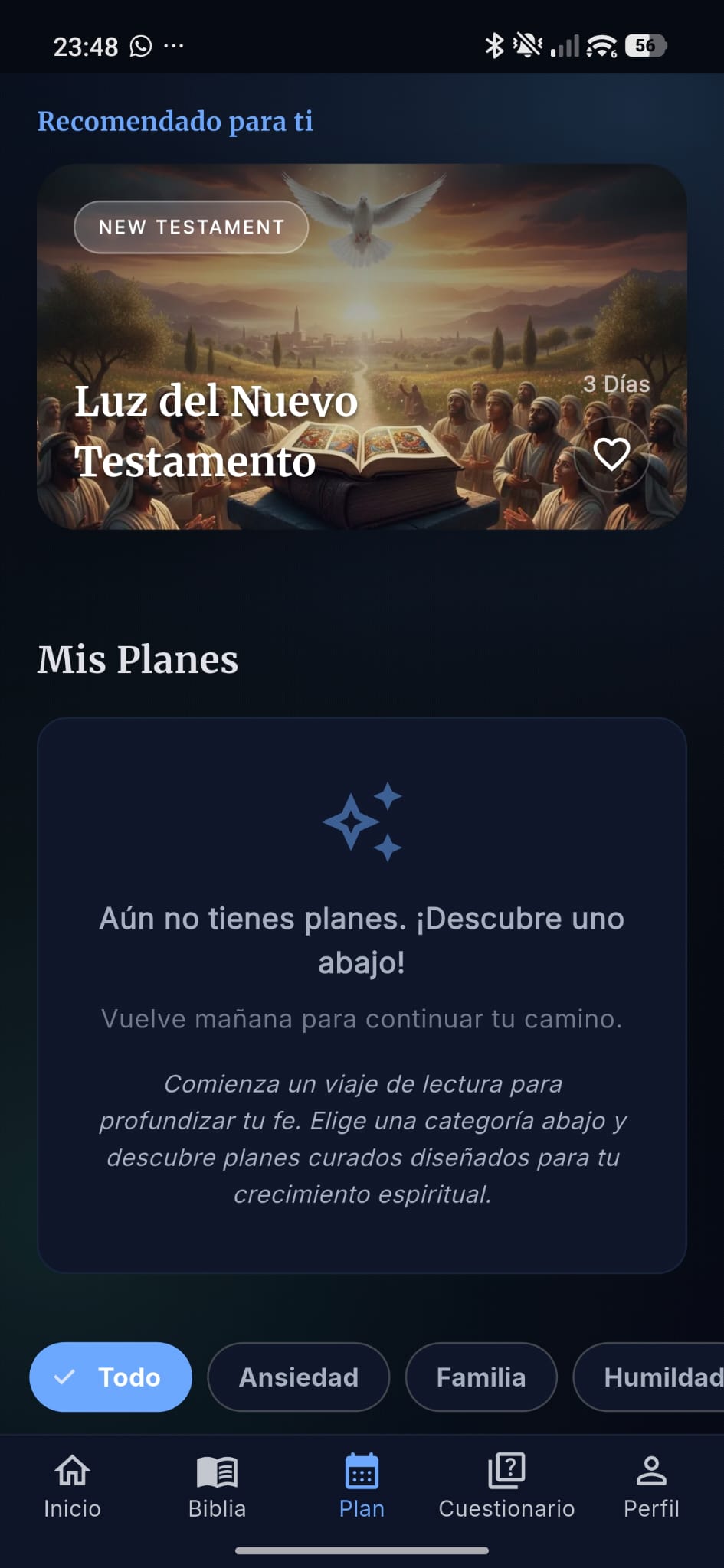Viewport: 724px width, 1568px height.
Task: Select the Perfil profile icon
Action: pyautogui.click(x=650, y=1468)
